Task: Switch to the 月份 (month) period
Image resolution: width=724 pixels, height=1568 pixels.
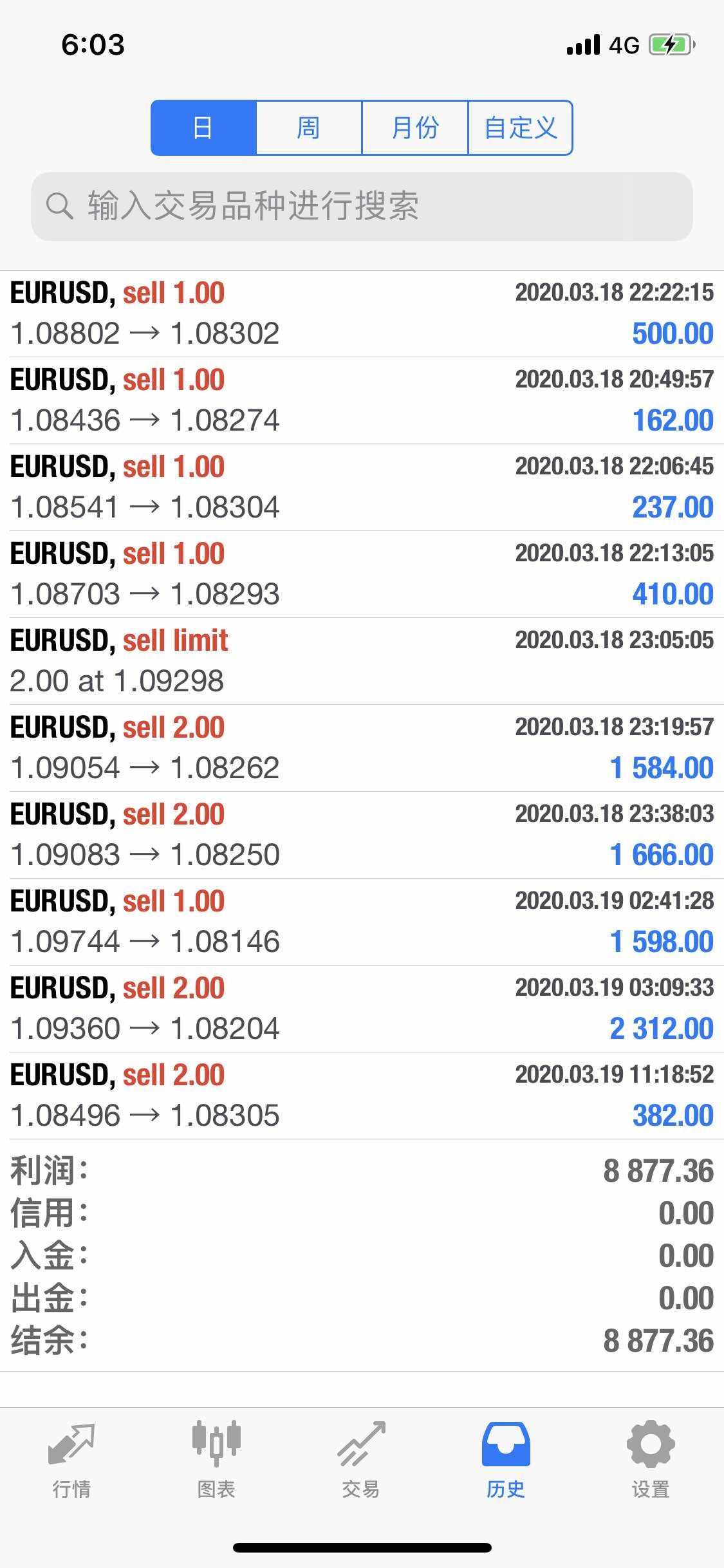Action: tap(415, 127)
